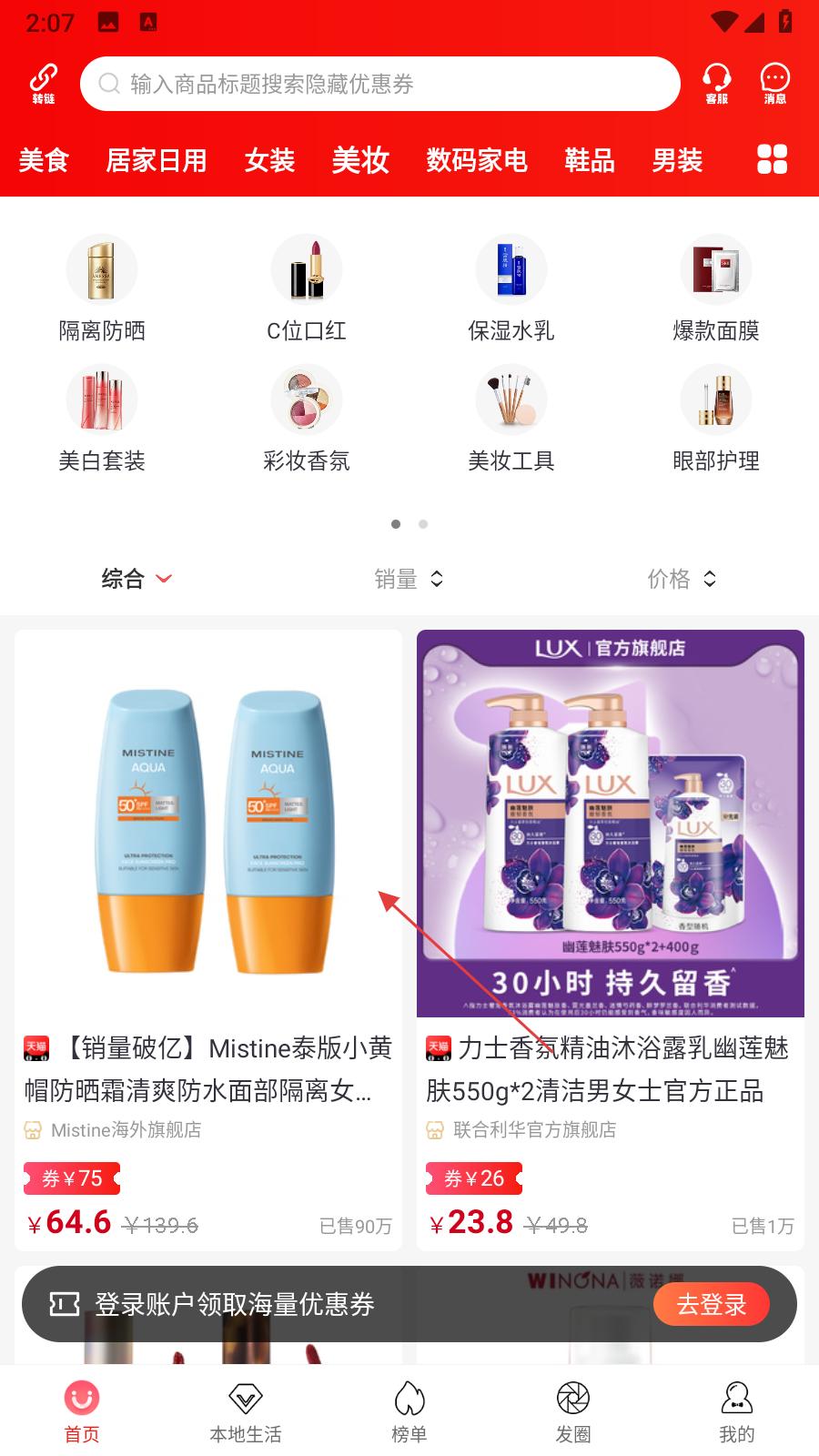Open the 我的 profile tab
This screenshot has width=819, height=1456.
click(736, 1412)
